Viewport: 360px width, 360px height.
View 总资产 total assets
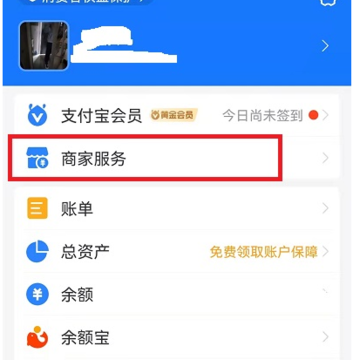177,252
